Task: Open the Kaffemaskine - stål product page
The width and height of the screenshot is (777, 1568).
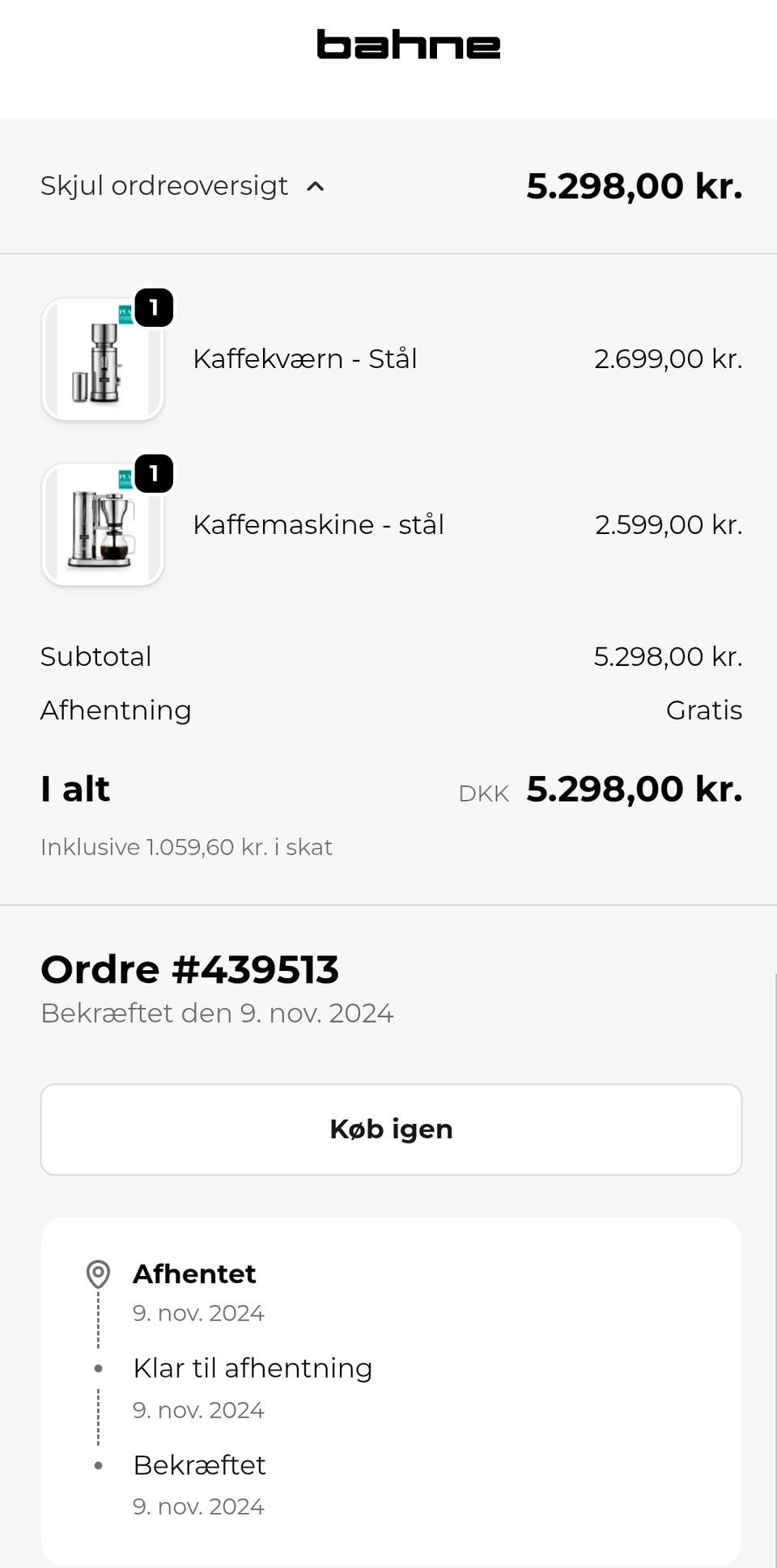Action: [319, 524]
